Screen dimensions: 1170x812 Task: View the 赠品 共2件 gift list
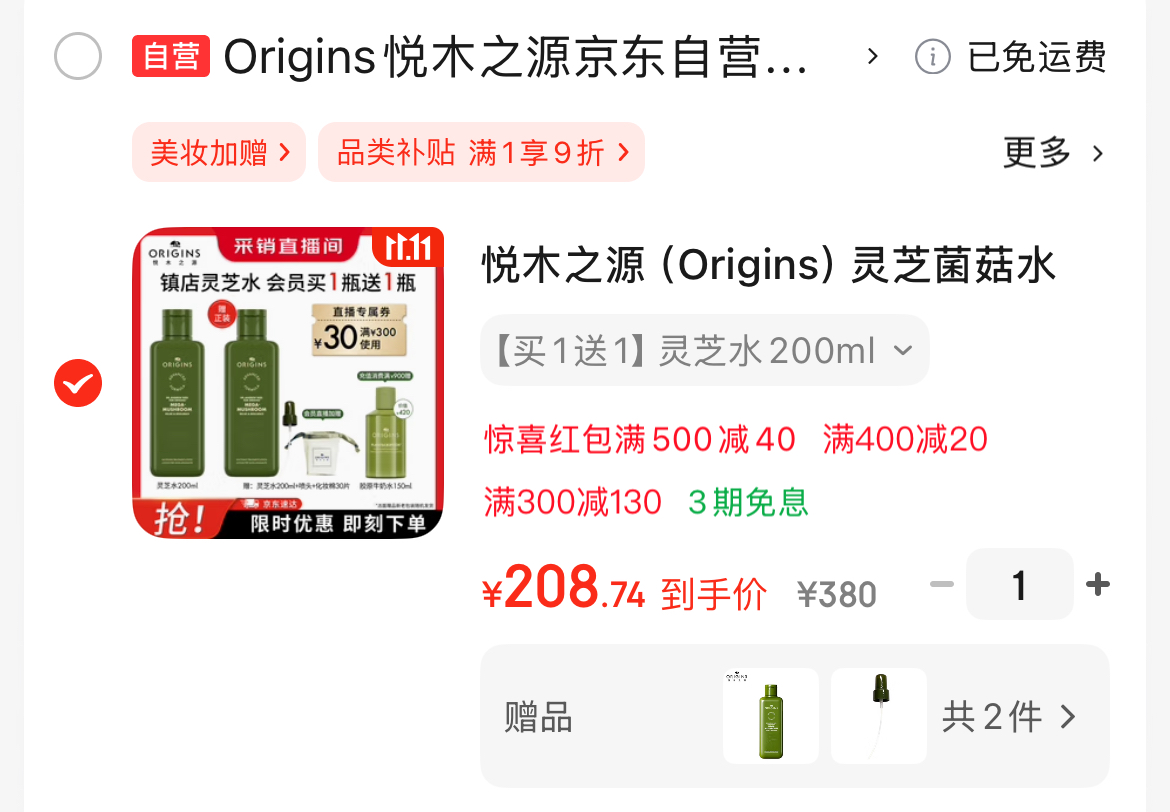coord(1008,716)
